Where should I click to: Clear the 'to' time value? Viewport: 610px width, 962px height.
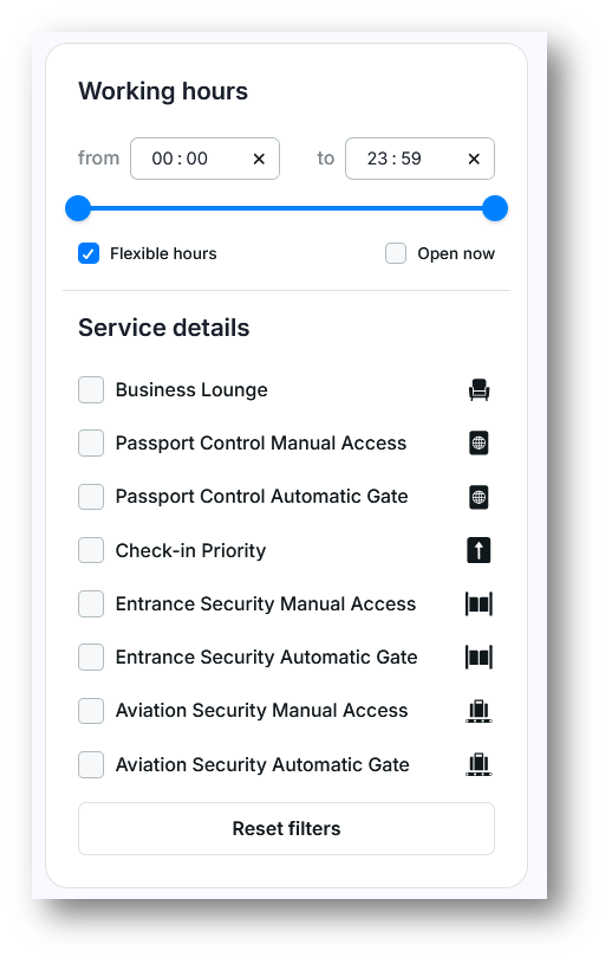[474, 159]
